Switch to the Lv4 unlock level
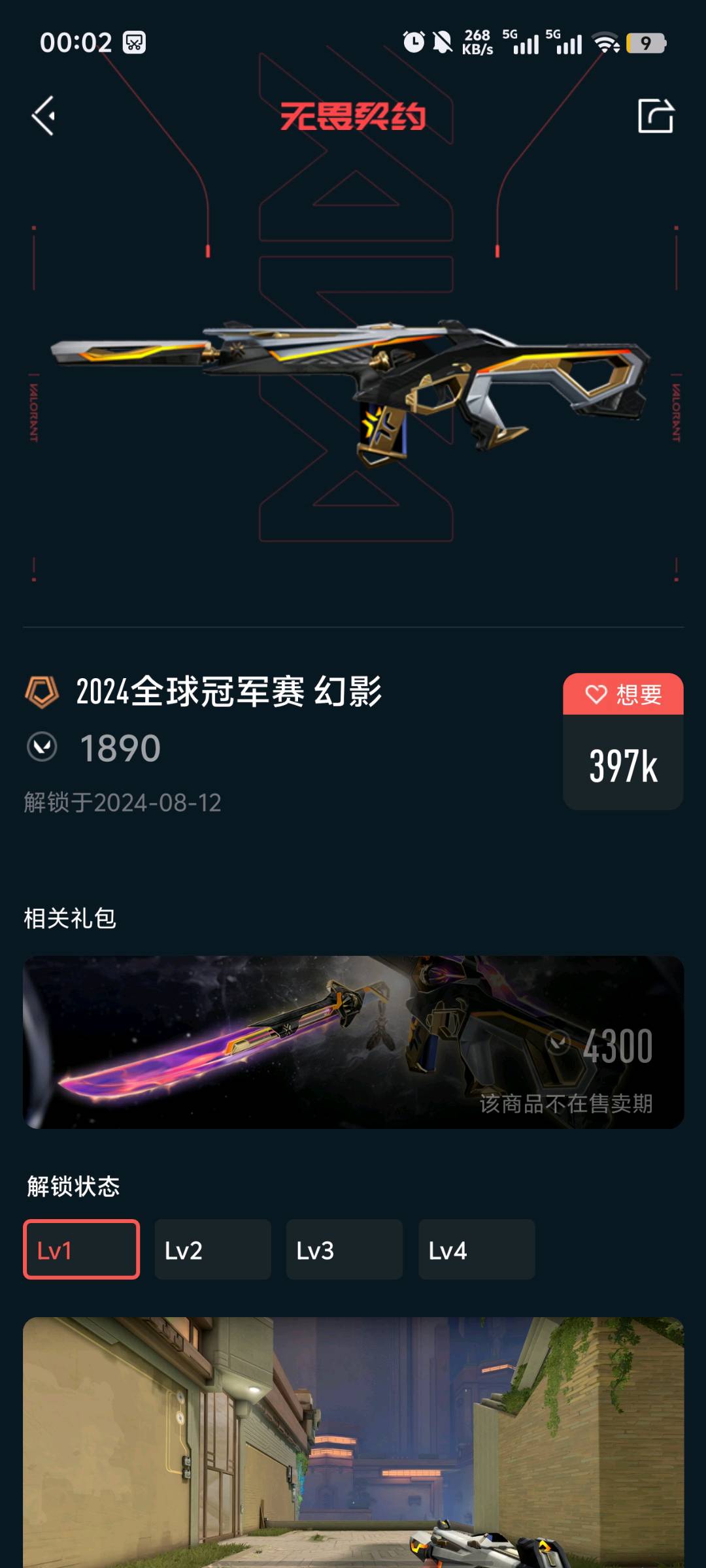The width and height of the screenshot is (706, 1568). coord(476,1249)
